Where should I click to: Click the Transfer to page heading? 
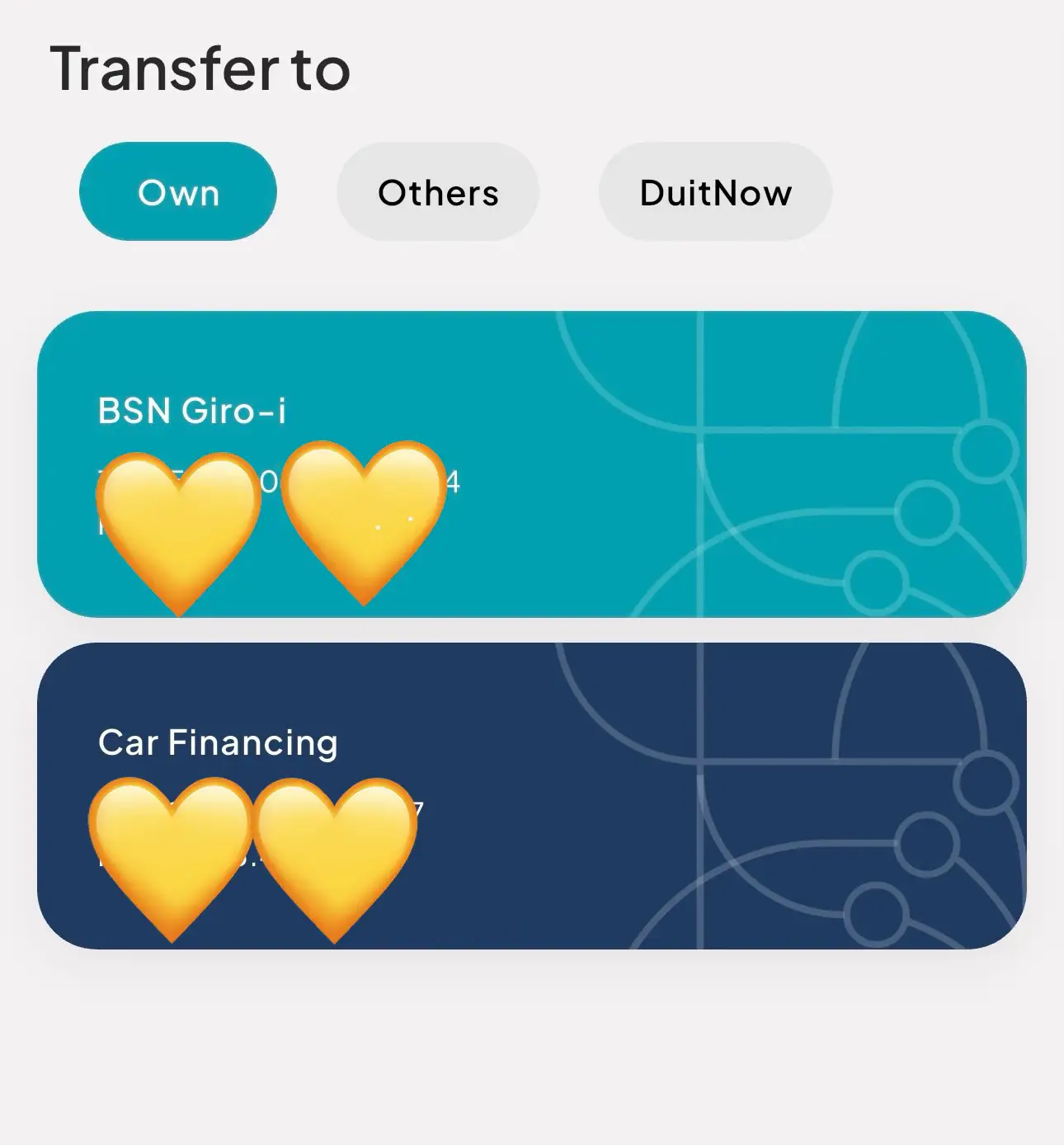point(199,68)
